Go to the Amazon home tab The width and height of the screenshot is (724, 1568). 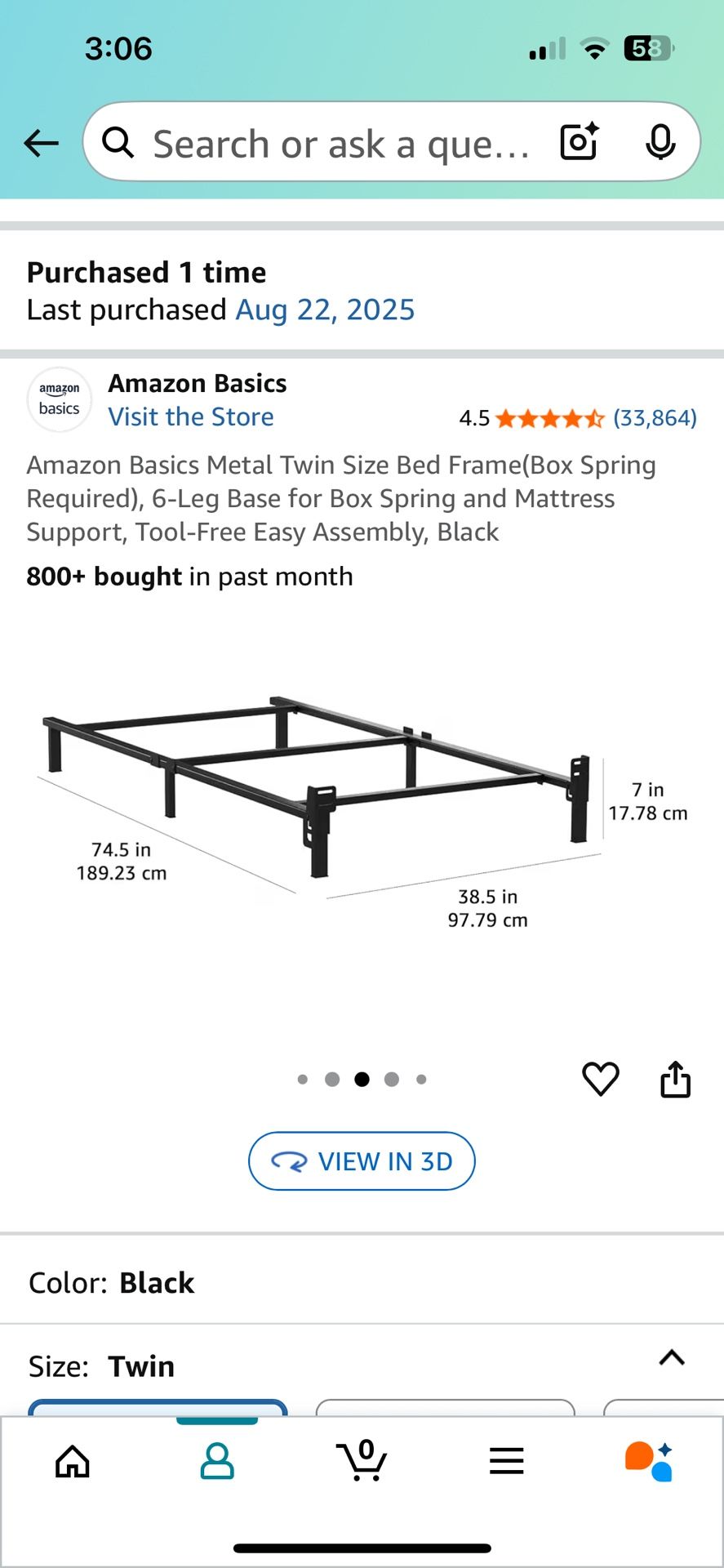72,1461
